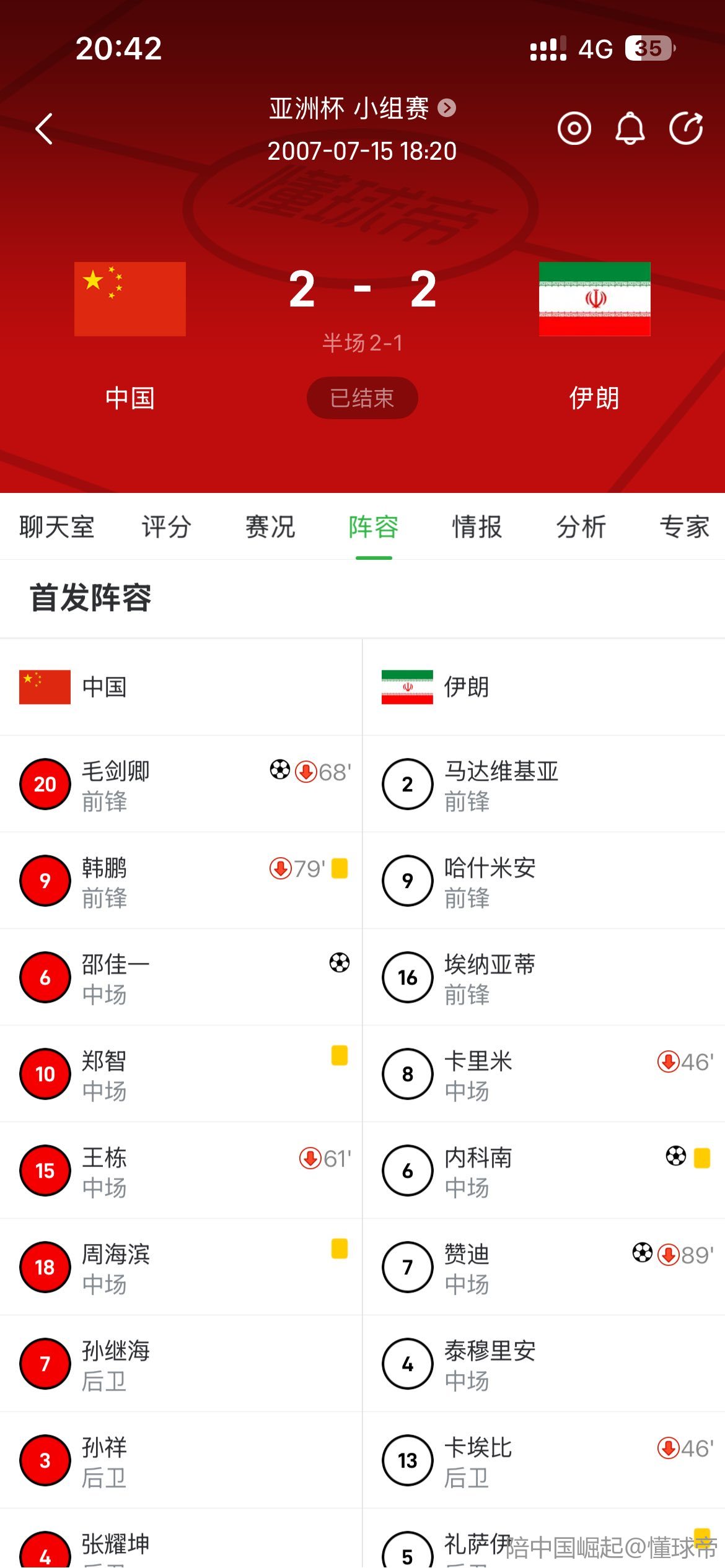The height and width of the screenshot is (1568, 725).
Task: Open player 孙继海's profile
Action: pos(116,1364)
